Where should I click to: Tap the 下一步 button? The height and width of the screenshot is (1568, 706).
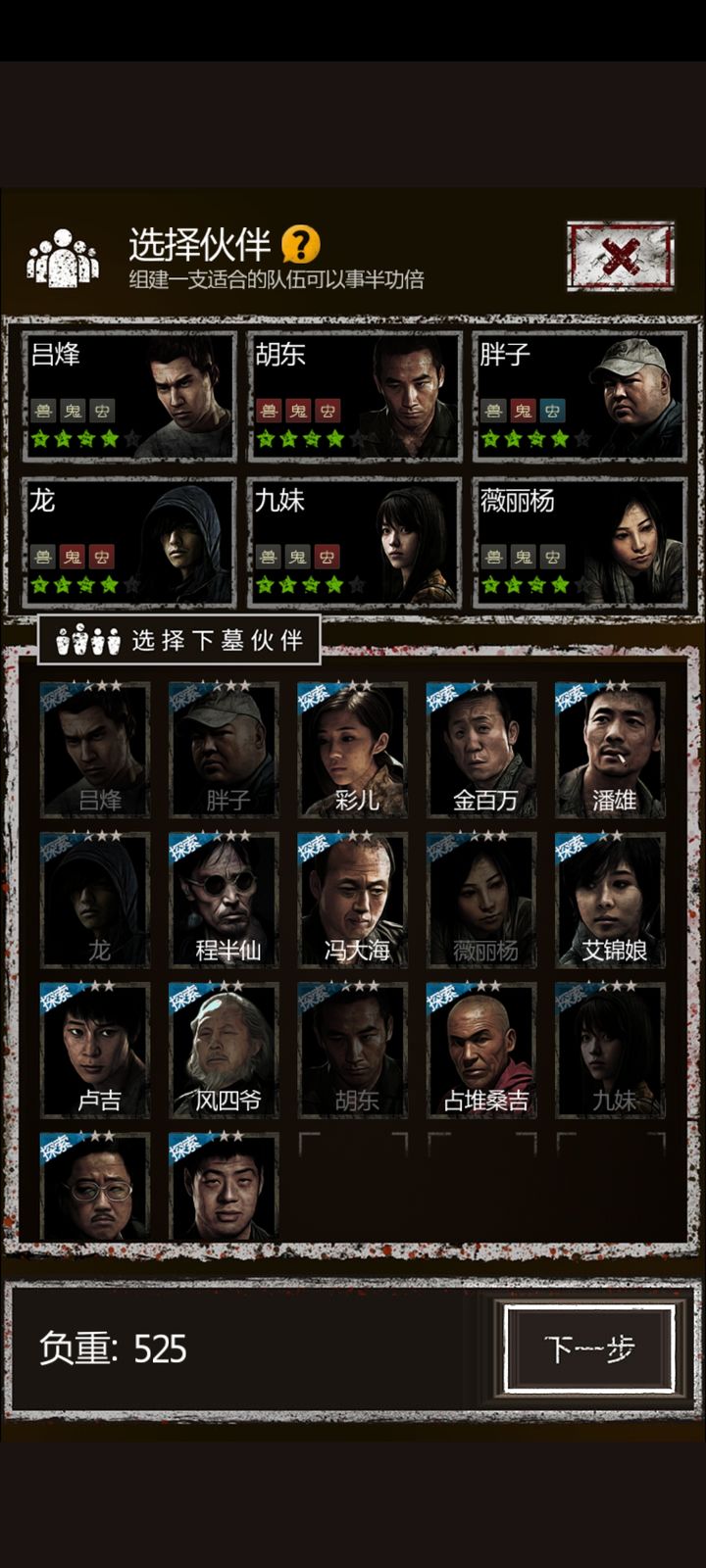pyautogui.click(x=589, y=1348)
